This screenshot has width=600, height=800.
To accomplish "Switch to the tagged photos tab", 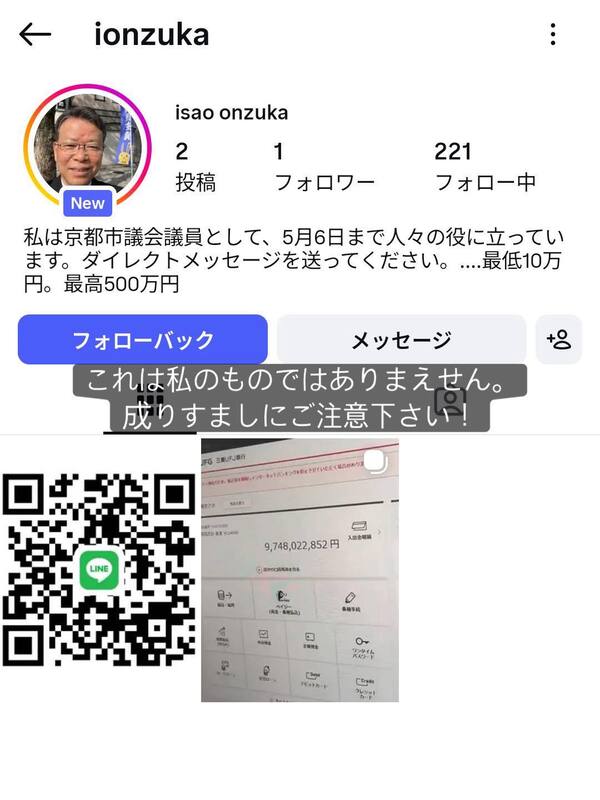I will click(x=450, y=402).
